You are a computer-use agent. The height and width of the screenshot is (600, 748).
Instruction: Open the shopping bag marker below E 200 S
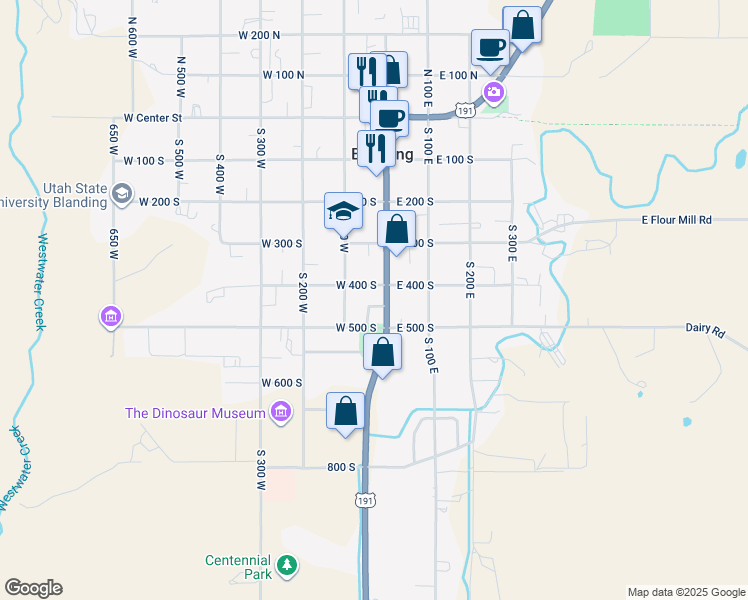[397, 229]
